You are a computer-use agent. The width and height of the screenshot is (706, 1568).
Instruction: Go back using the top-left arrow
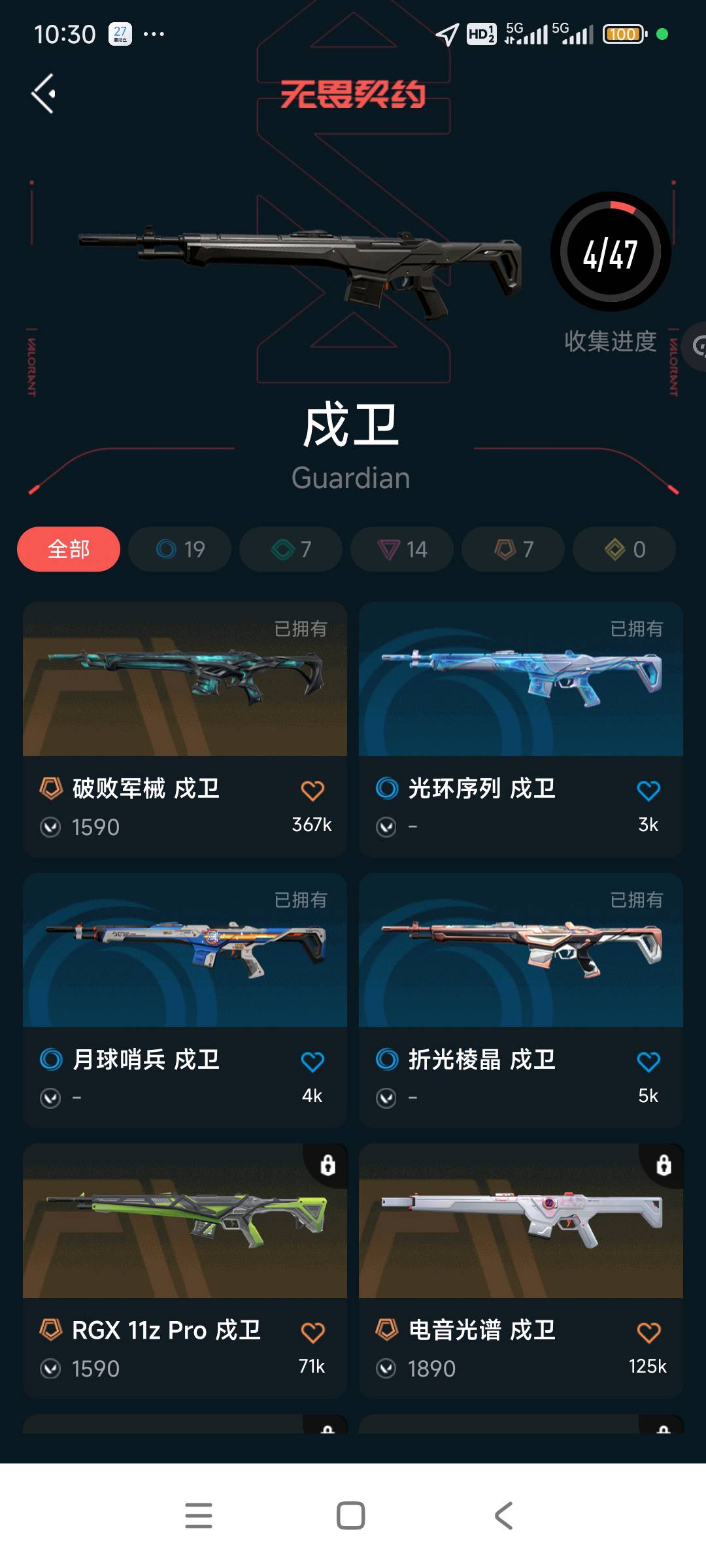click(43, 94)
